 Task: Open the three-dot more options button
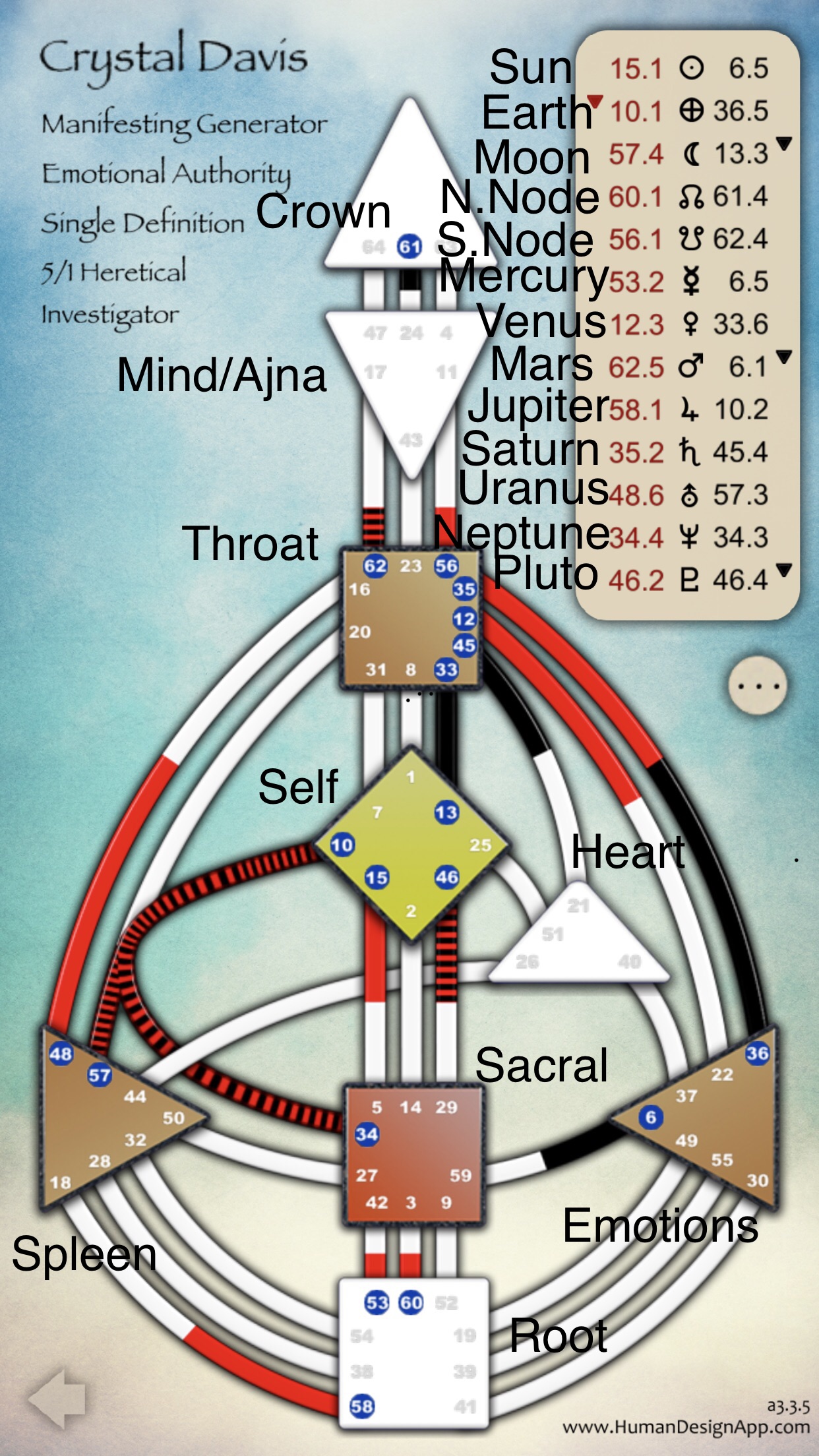[x=758, y=685]
